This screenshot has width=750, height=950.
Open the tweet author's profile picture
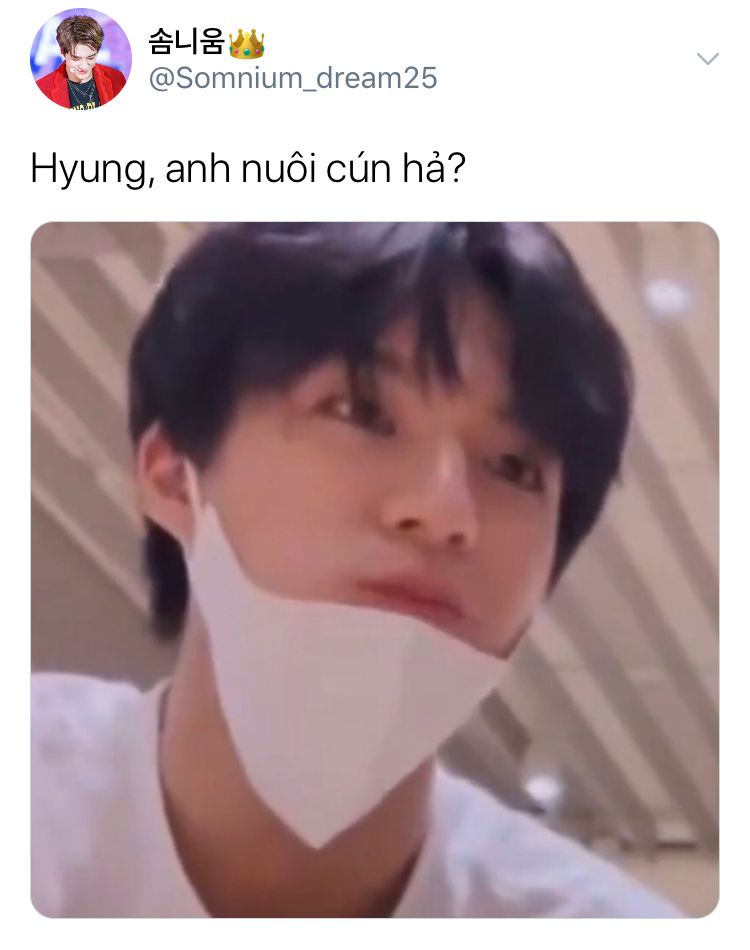(x=80, y=58)
